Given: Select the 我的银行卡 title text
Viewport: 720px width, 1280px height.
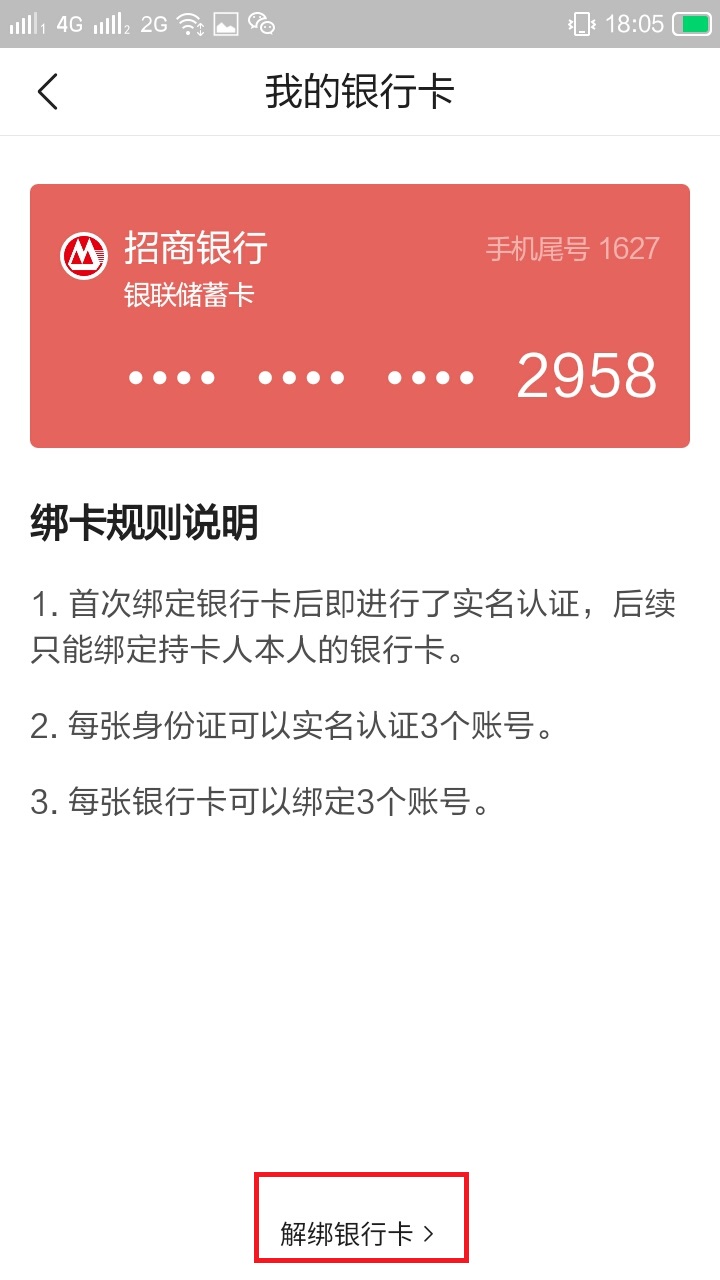Looking at the screenshot, I should point(360,91).
